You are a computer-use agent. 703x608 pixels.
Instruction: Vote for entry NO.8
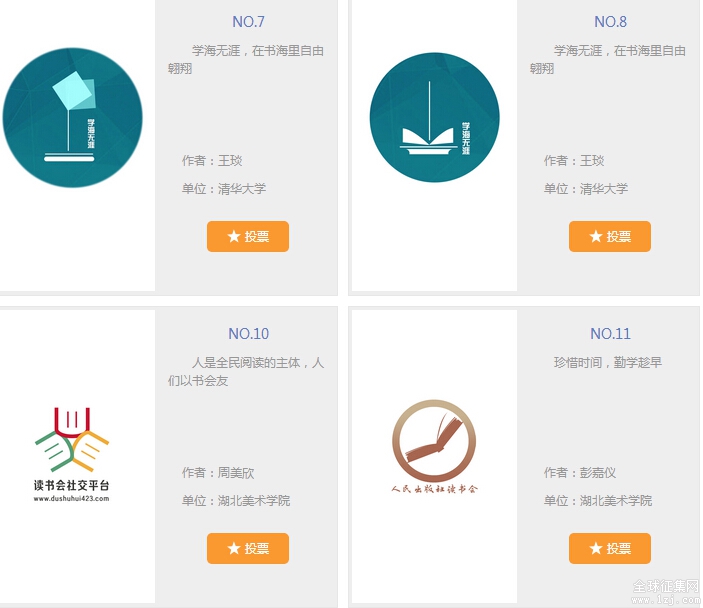point(609,236)
